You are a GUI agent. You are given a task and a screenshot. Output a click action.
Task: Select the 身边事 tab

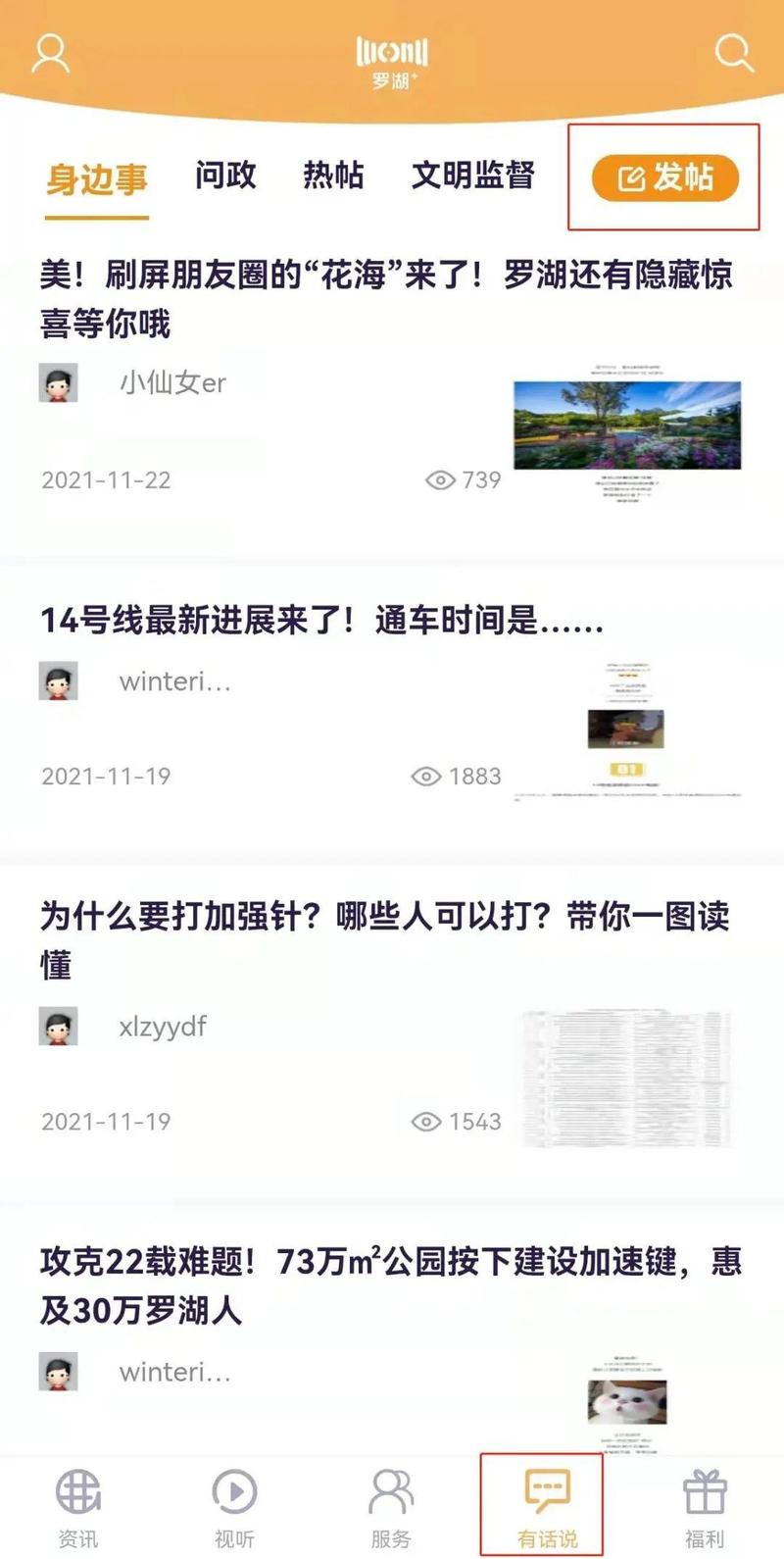tap(97, 179)
